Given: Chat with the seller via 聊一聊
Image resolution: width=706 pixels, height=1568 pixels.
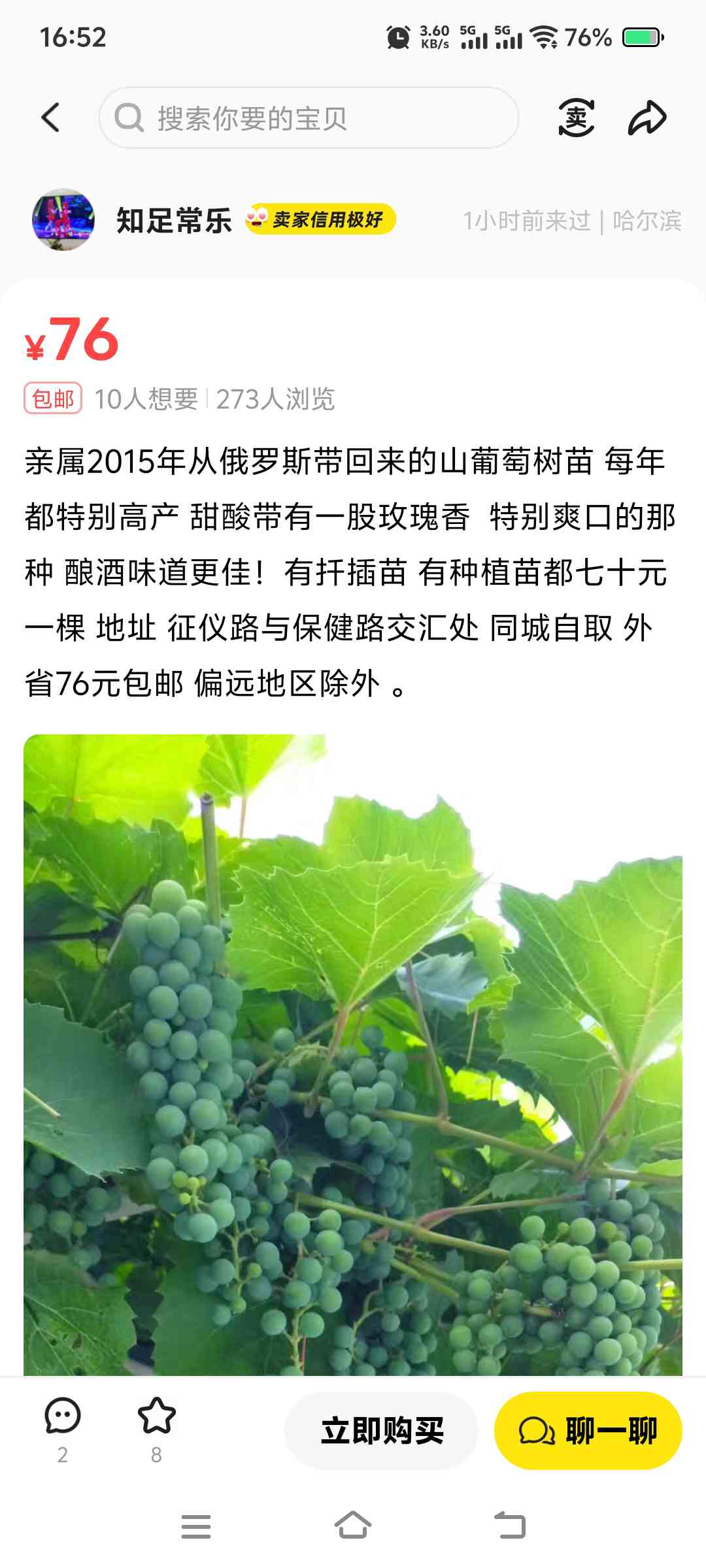Looking at the screenshot, I should [588, 1431].
